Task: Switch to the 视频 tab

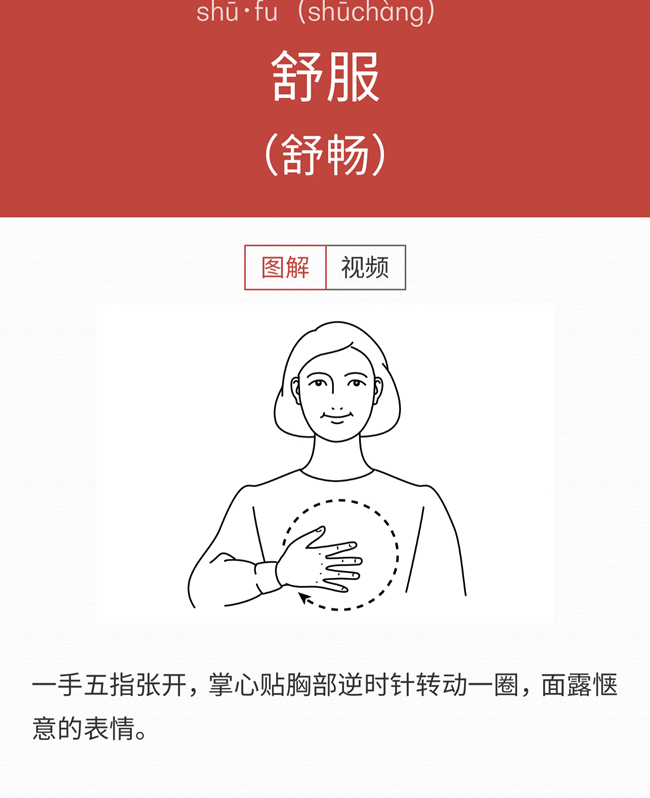Action: pos(365,268)
